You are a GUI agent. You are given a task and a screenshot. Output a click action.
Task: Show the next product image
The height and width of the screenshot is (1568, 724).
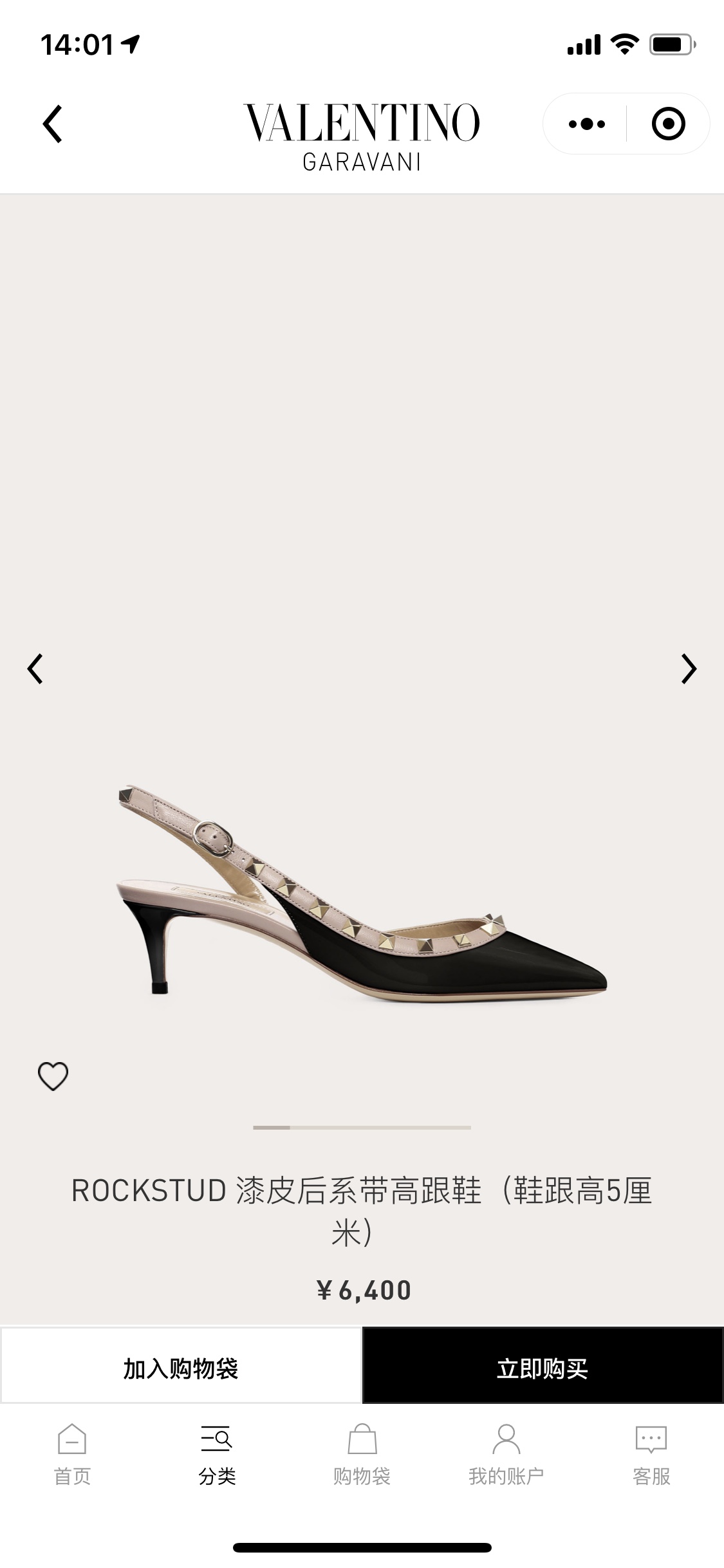pyautogui.click(x=689, y=669)
